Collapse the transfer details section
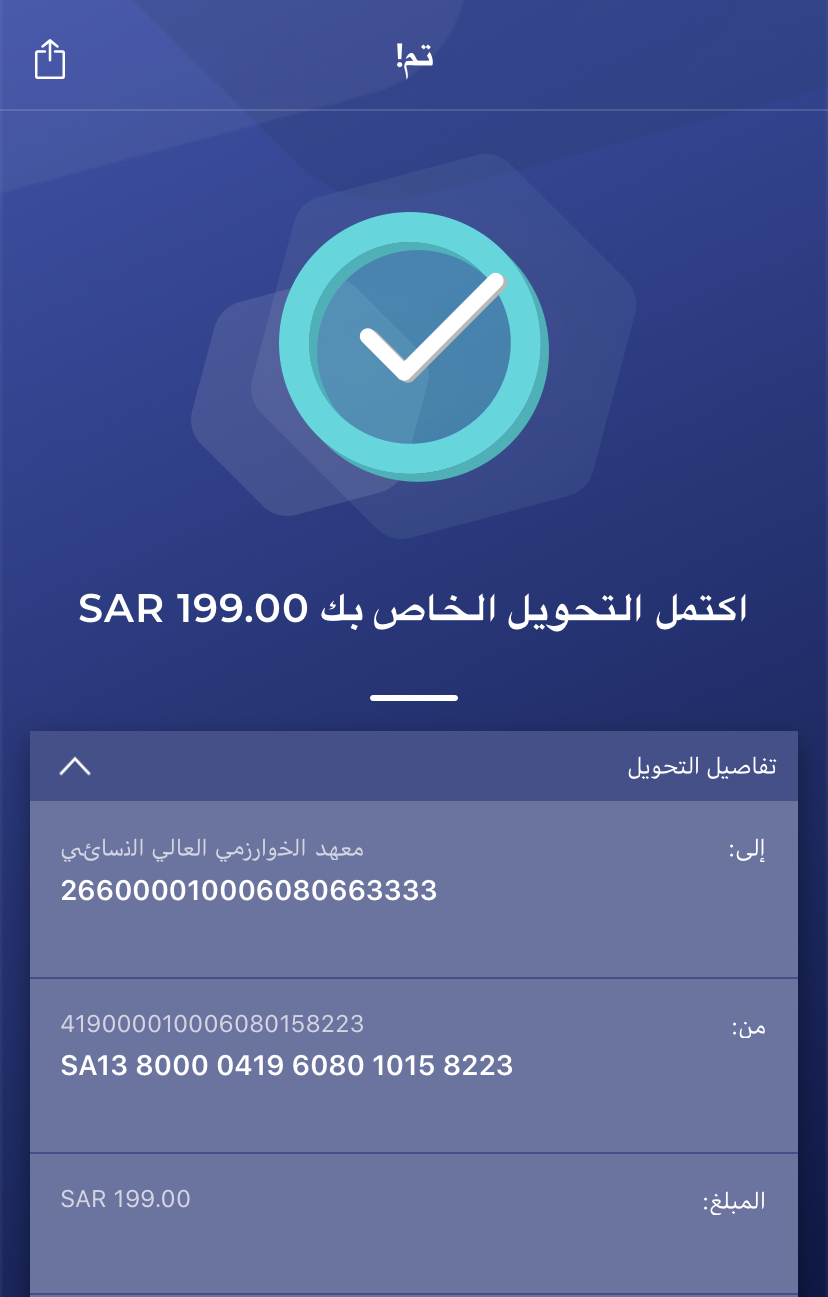 (x=75, y=767)
